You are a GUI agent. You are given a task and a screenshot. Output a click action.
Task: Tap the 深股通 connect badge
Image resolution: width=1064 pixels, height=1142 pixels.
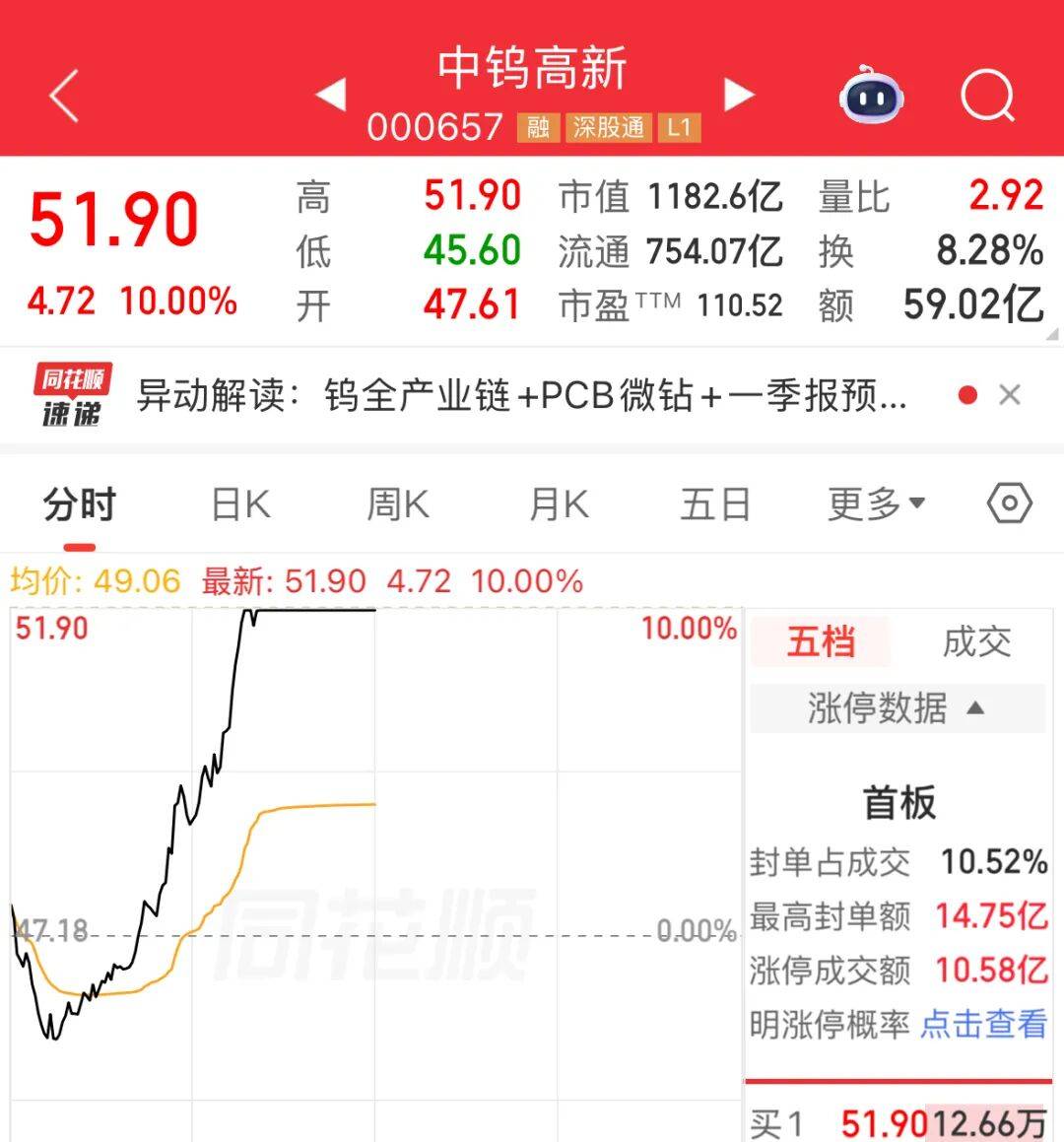coord(609,128)
